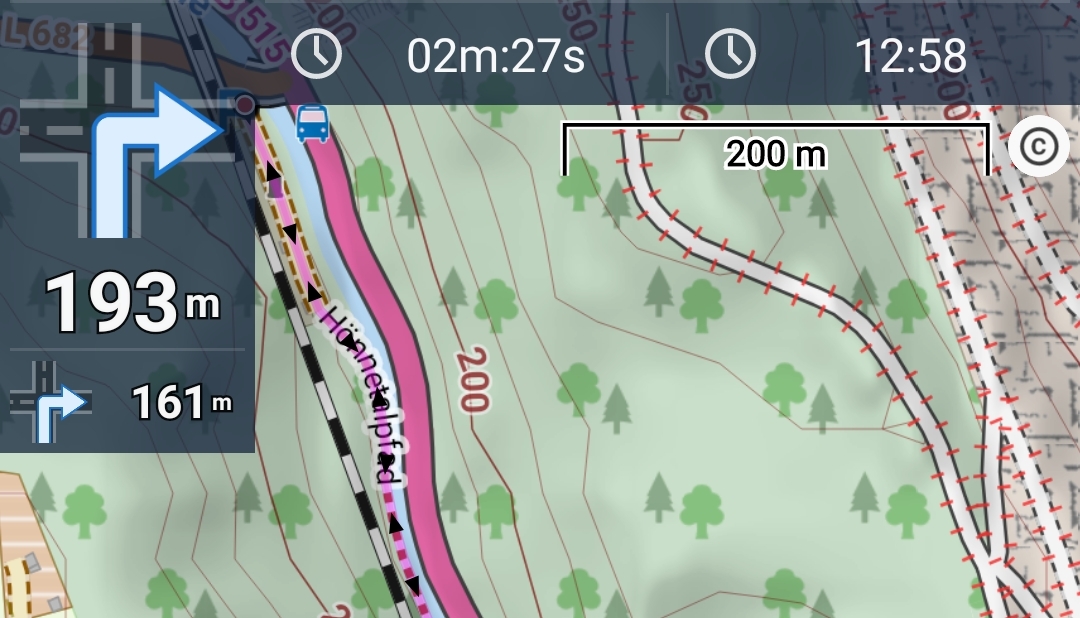The image size is (1080, 618).
Task: Select the blue bus stop marker
Action: [314, 124]
